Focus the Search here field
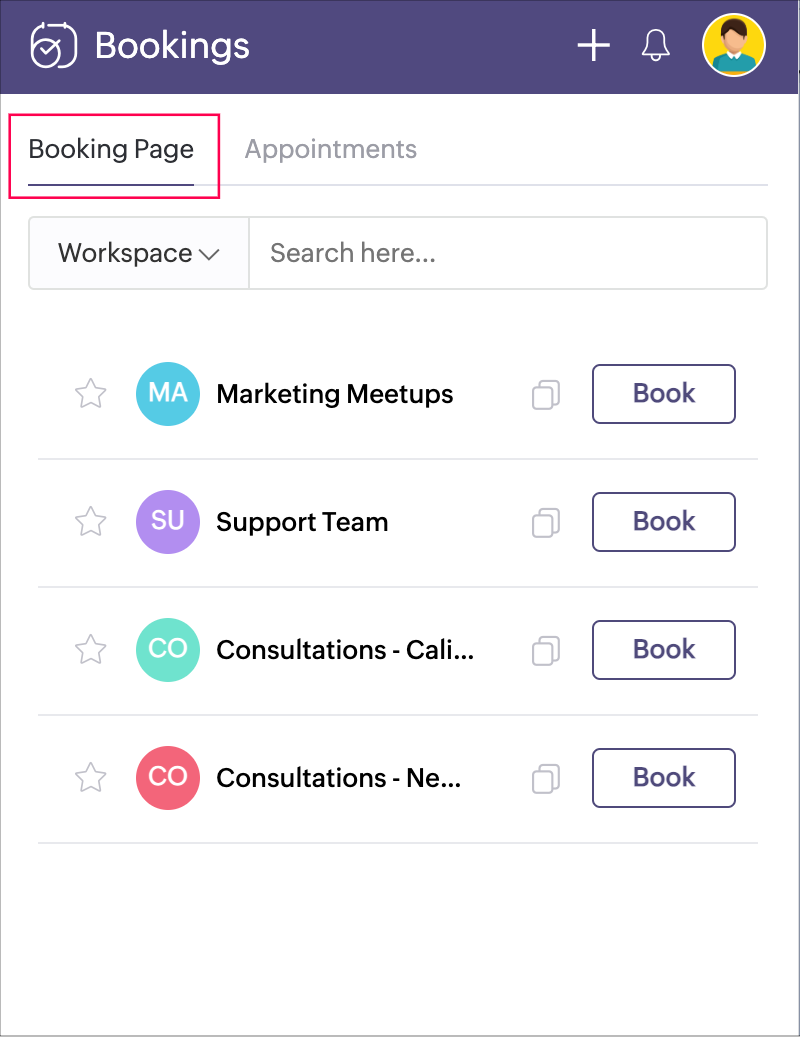800x1037 pixels. pyautogui.click(x=507, y=253)
